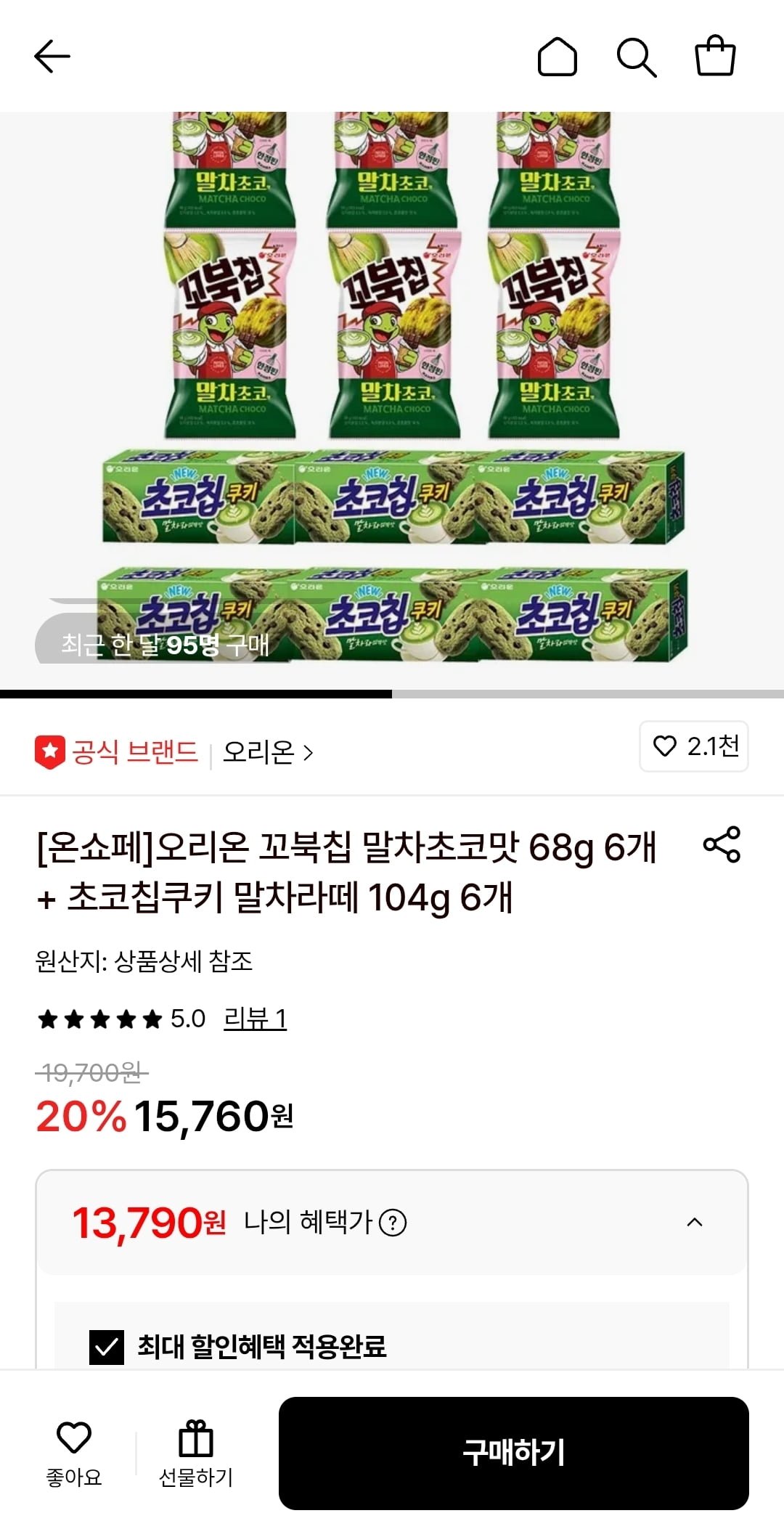This screenshot has height=1537, width=784.
Task: Share this product
Action: pyautogui.click(x=722, y=844)
